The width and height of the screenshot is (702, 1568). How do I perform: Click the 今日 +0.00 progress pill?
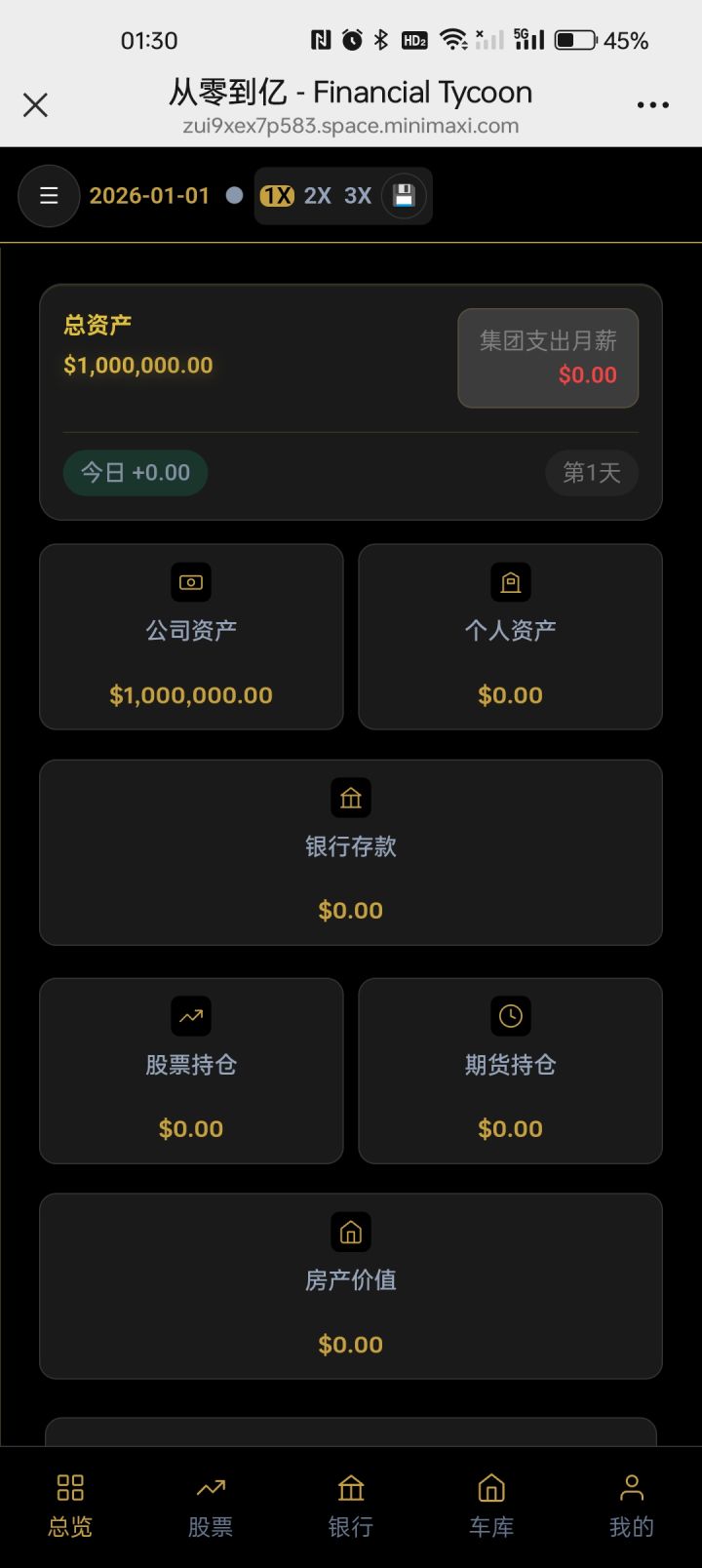[135, 472]
